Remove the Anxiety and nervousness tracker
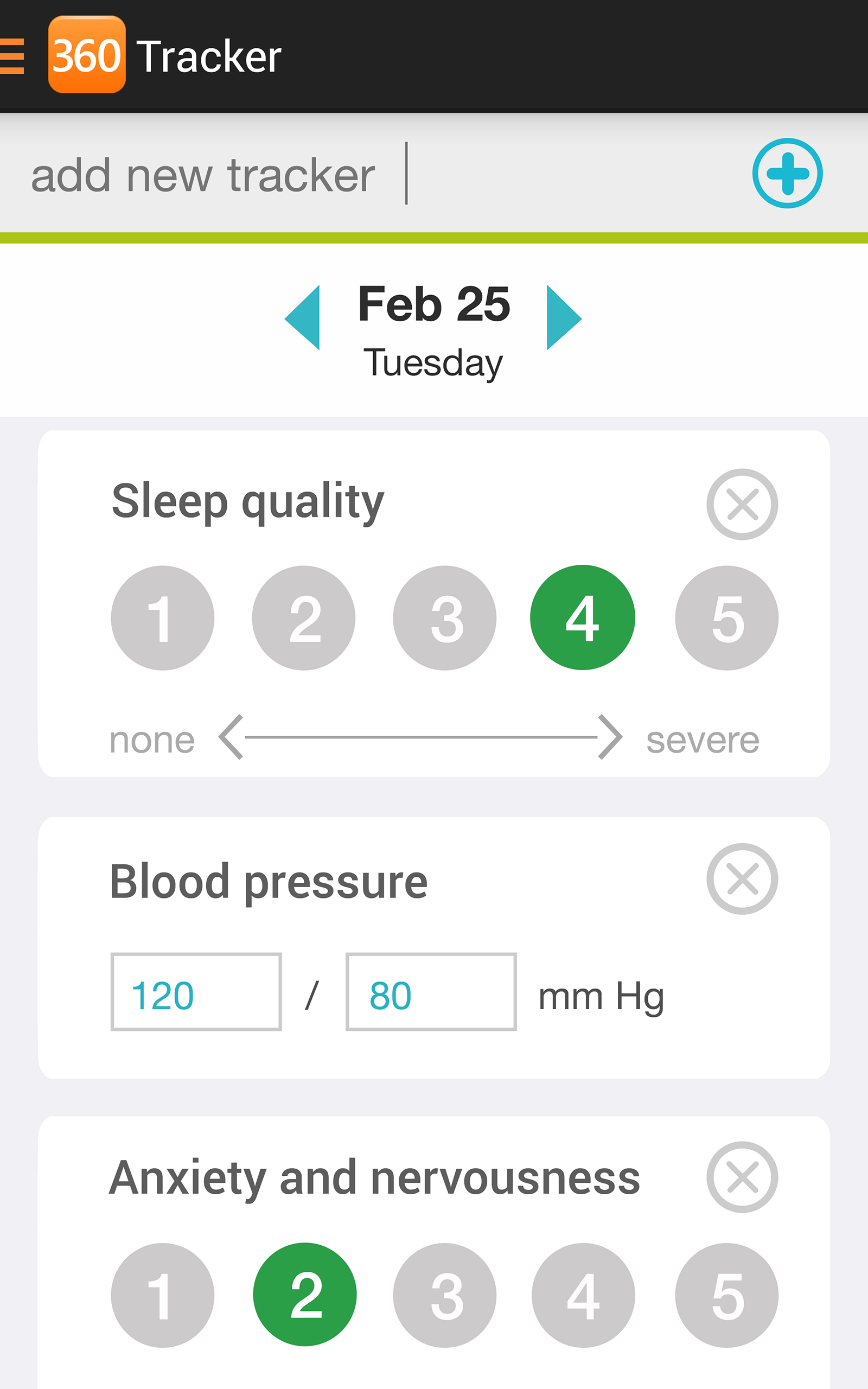 (x=742, y=1178)
